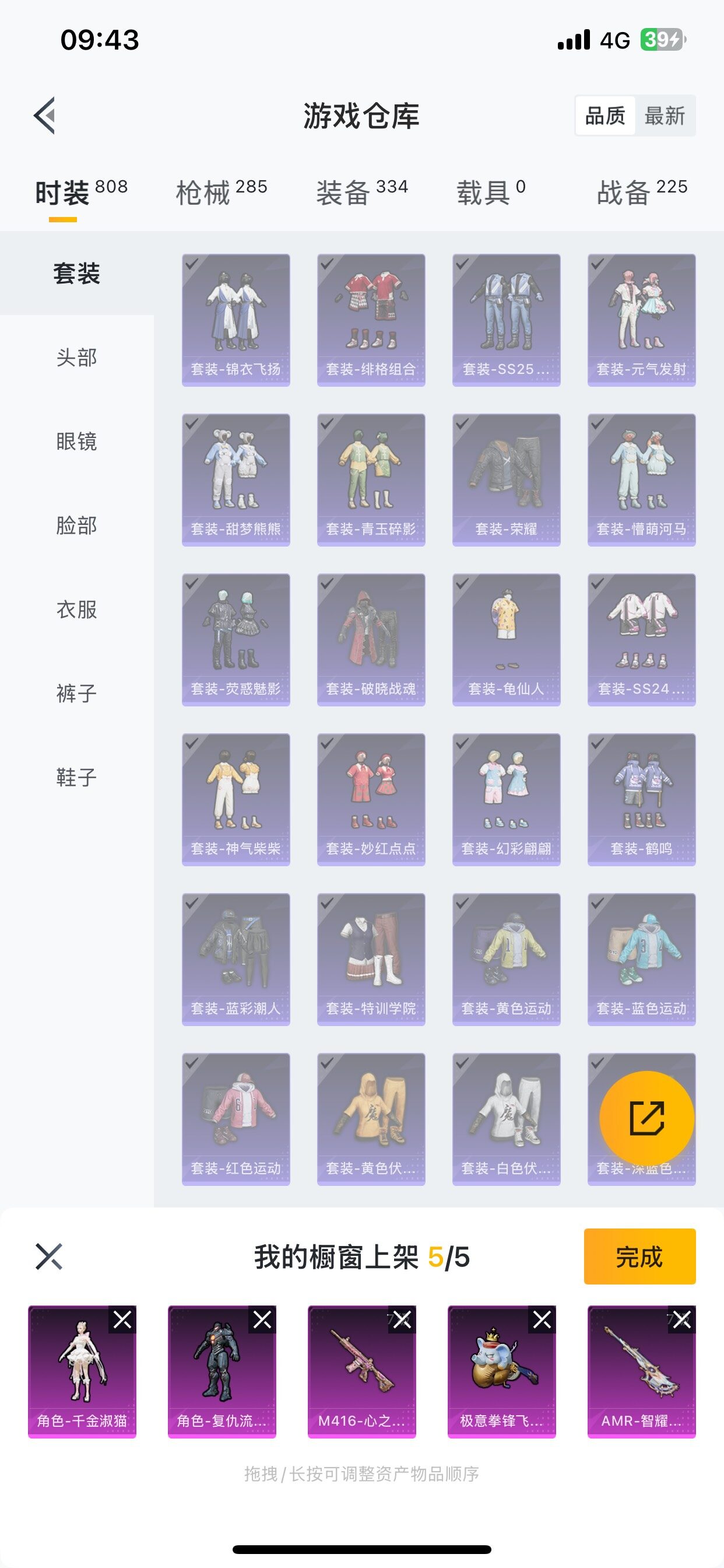
Task: Select the 头部 category
Action: (x=77, y=358)
